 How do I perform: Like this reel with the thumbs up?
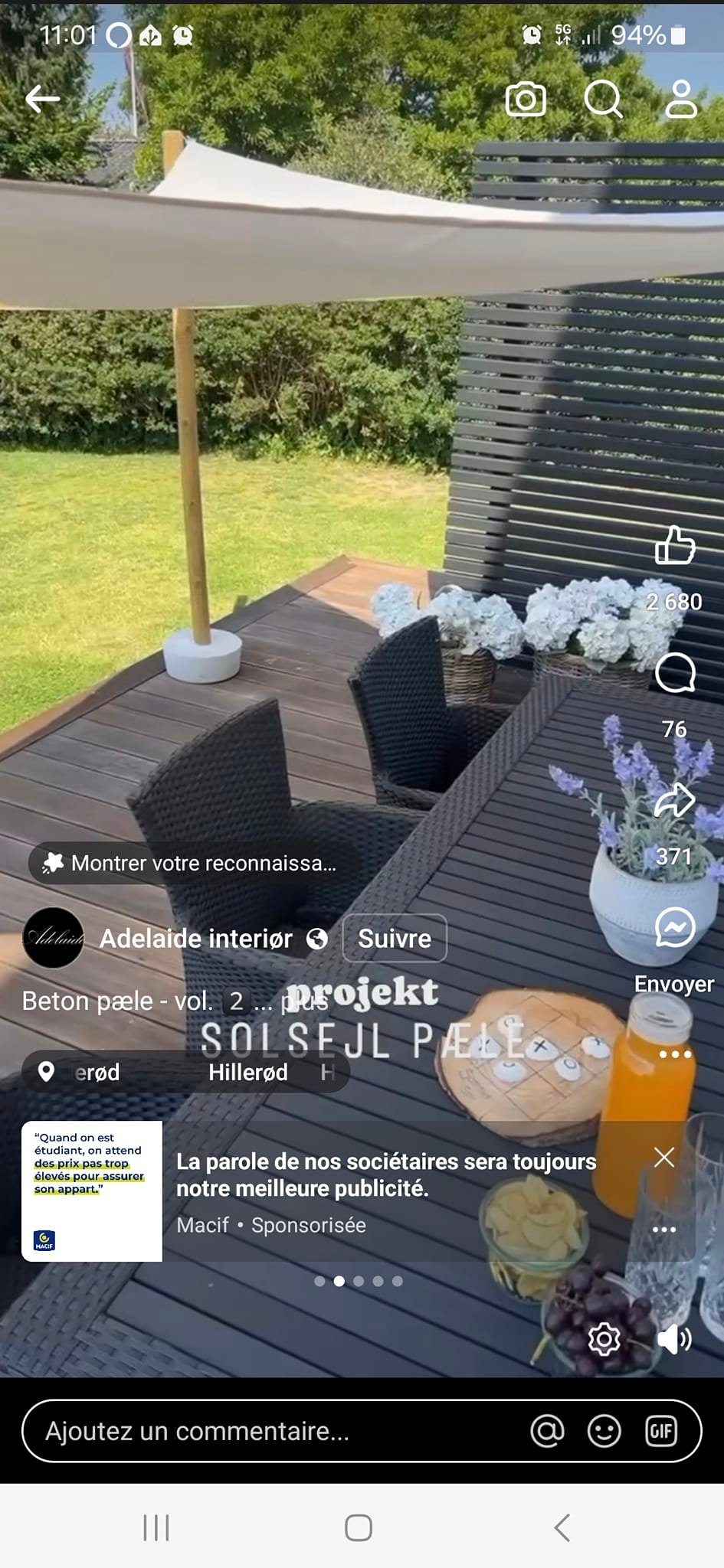(675, 544)
